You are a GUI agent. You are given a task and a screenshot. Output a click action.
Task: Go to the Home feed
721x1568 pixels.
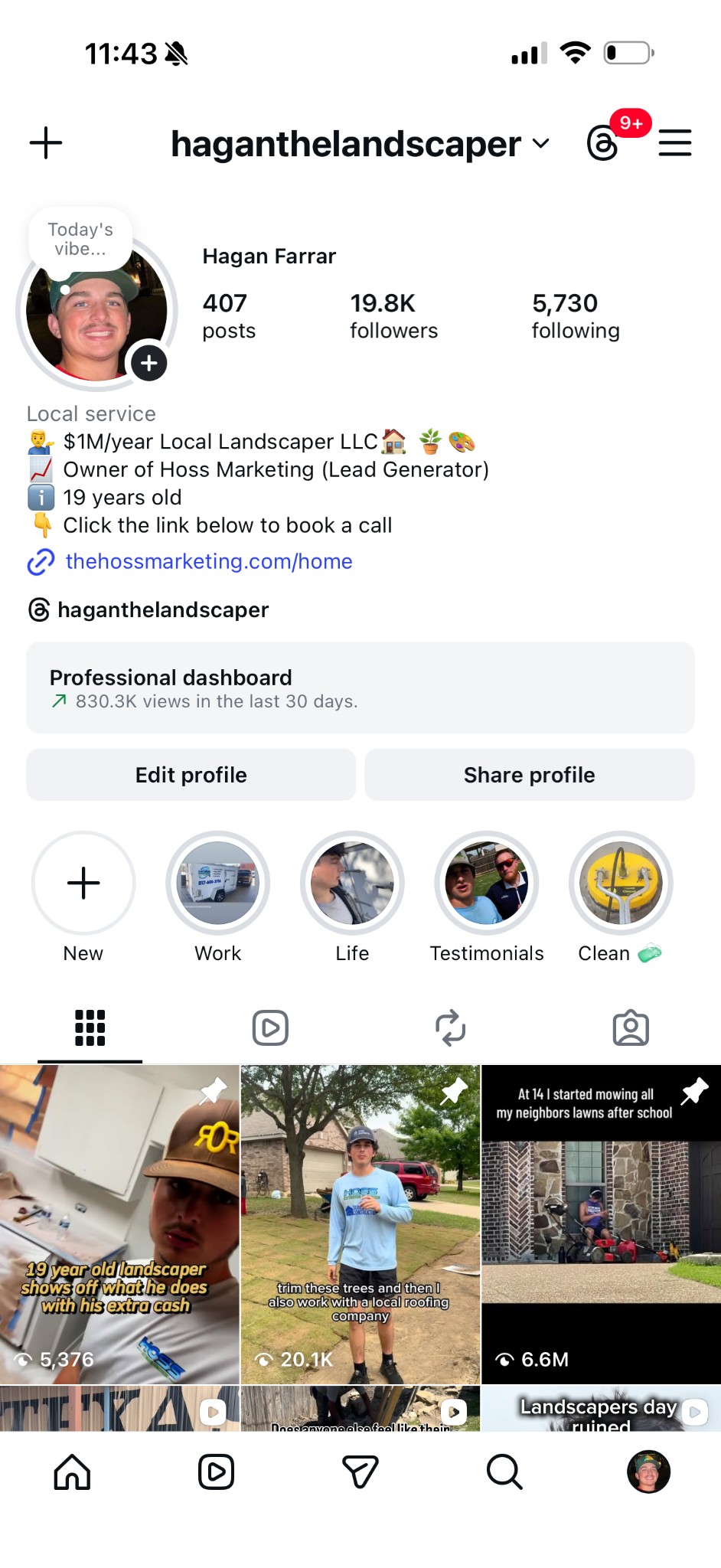tap(73, 1472)
